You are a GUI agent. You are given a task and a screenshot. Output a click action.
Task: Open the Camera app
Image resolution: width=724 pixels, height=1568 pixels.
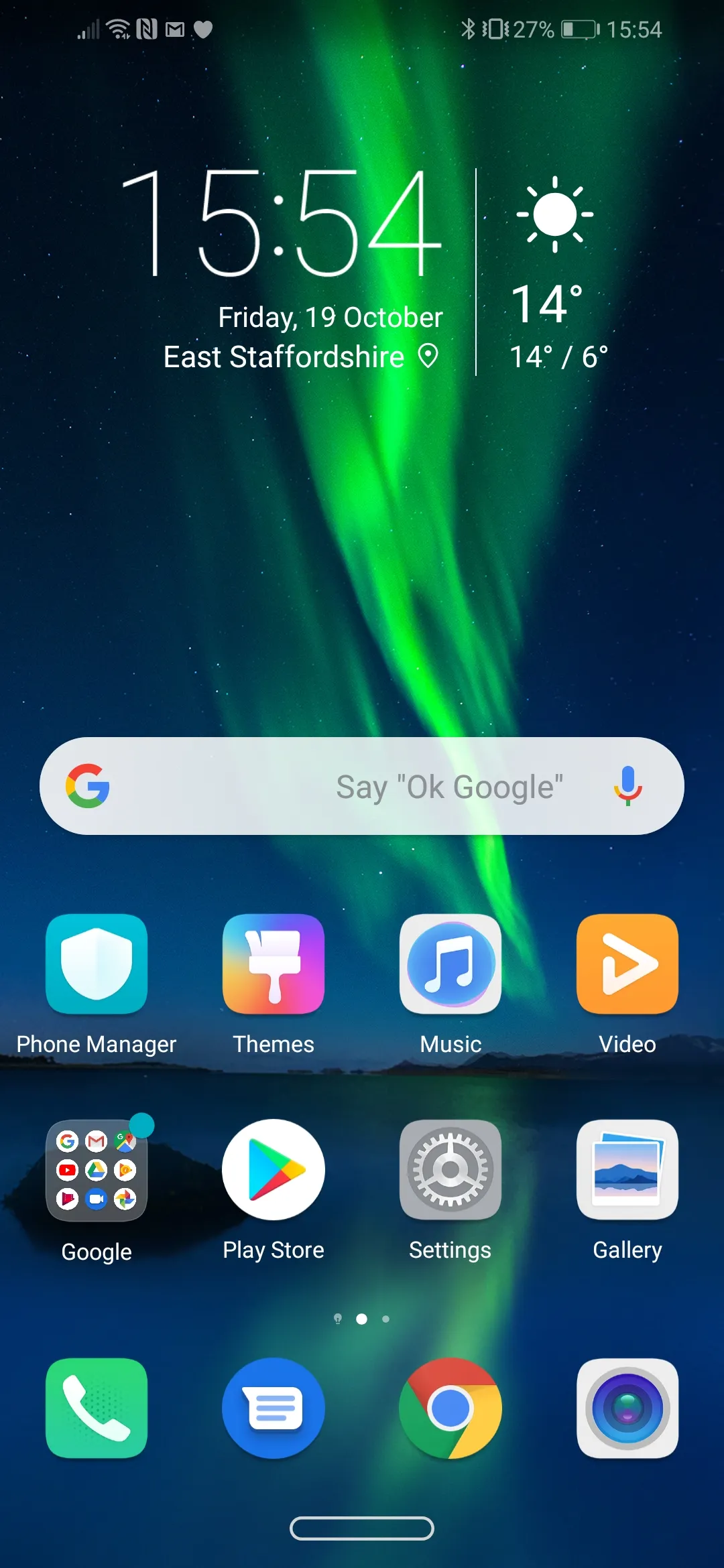tap(627, 1408)
